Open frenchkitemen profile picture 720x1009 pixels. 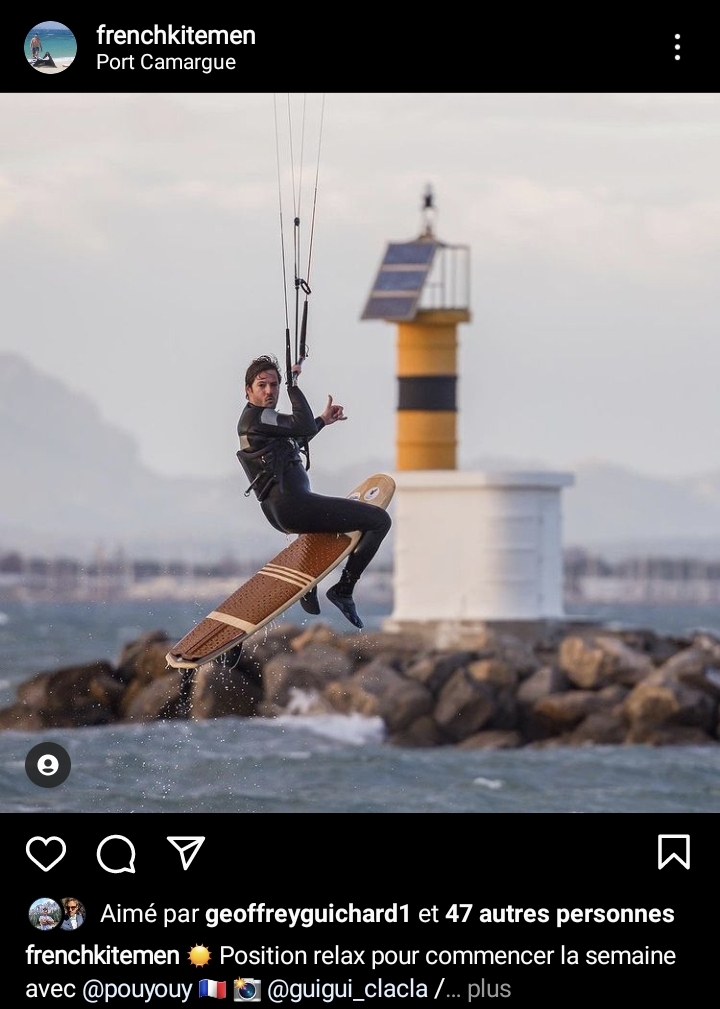click(x=50, y=47)
